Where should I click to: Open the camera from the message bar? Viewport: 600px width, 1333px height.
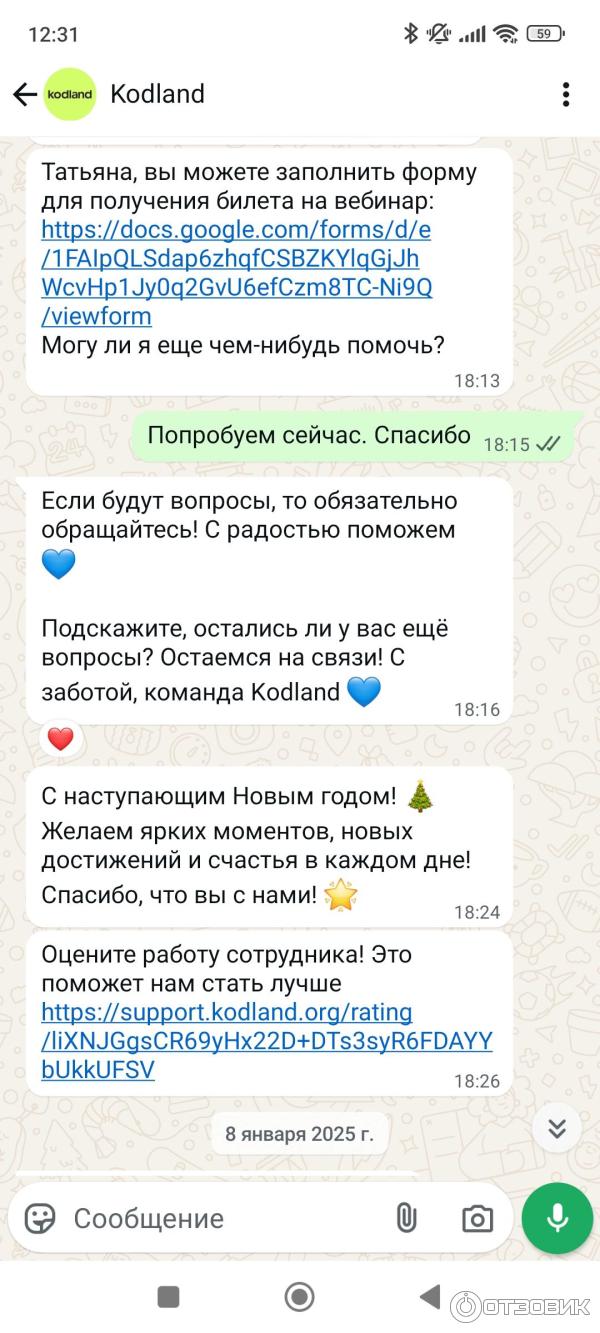[x=477, y=1218]
